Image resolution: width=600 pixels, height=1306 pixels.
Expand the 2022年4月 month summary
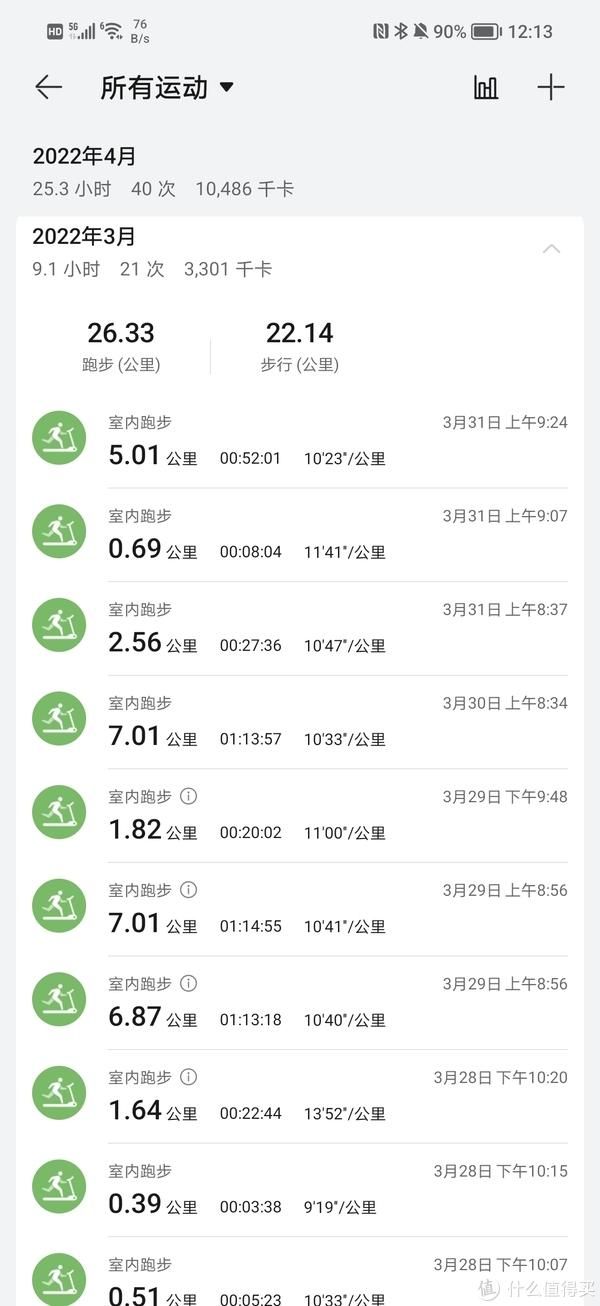click(300, 172)
